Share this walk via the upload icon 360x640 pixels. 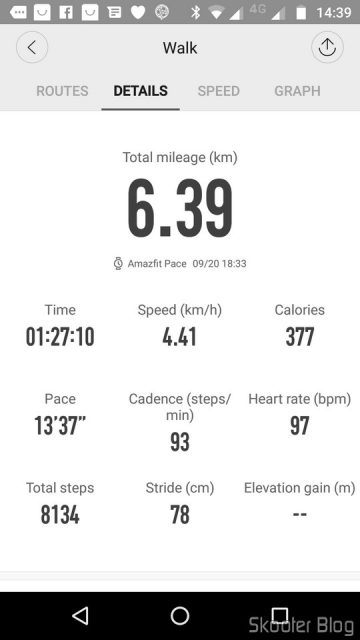pos(327,48)
